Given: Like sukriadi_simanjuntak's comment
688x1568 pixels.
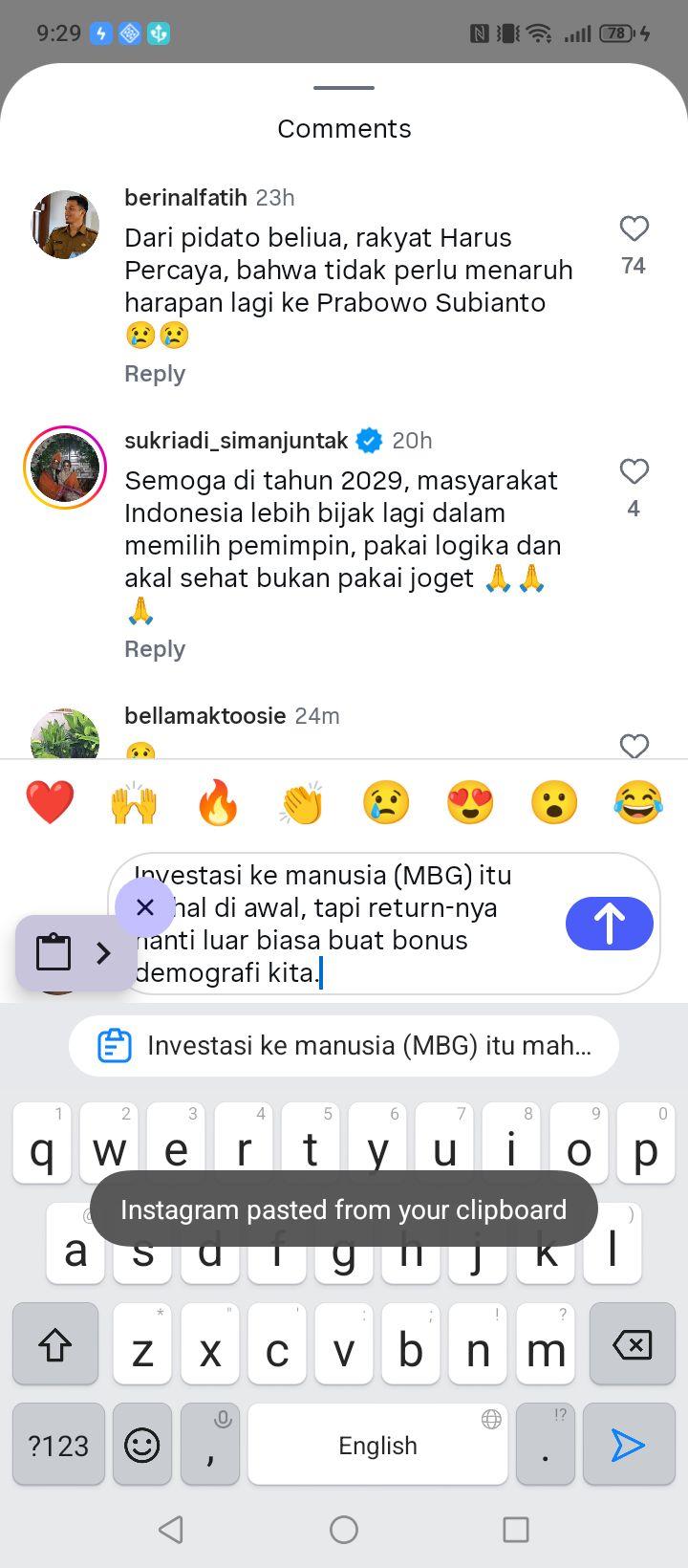Looking at the screenshot, I should click(634, 471).
